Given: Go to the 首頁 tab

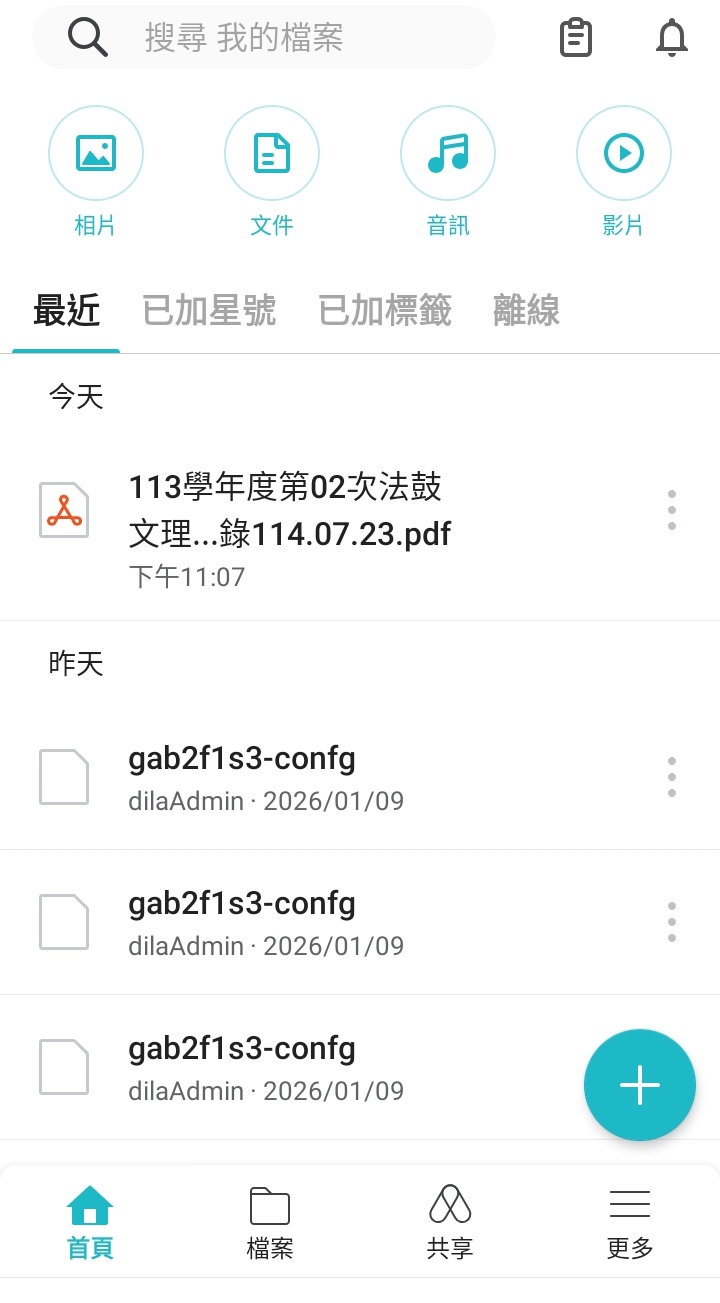Looking at the screenshot, I should [x=90, y=1221].
